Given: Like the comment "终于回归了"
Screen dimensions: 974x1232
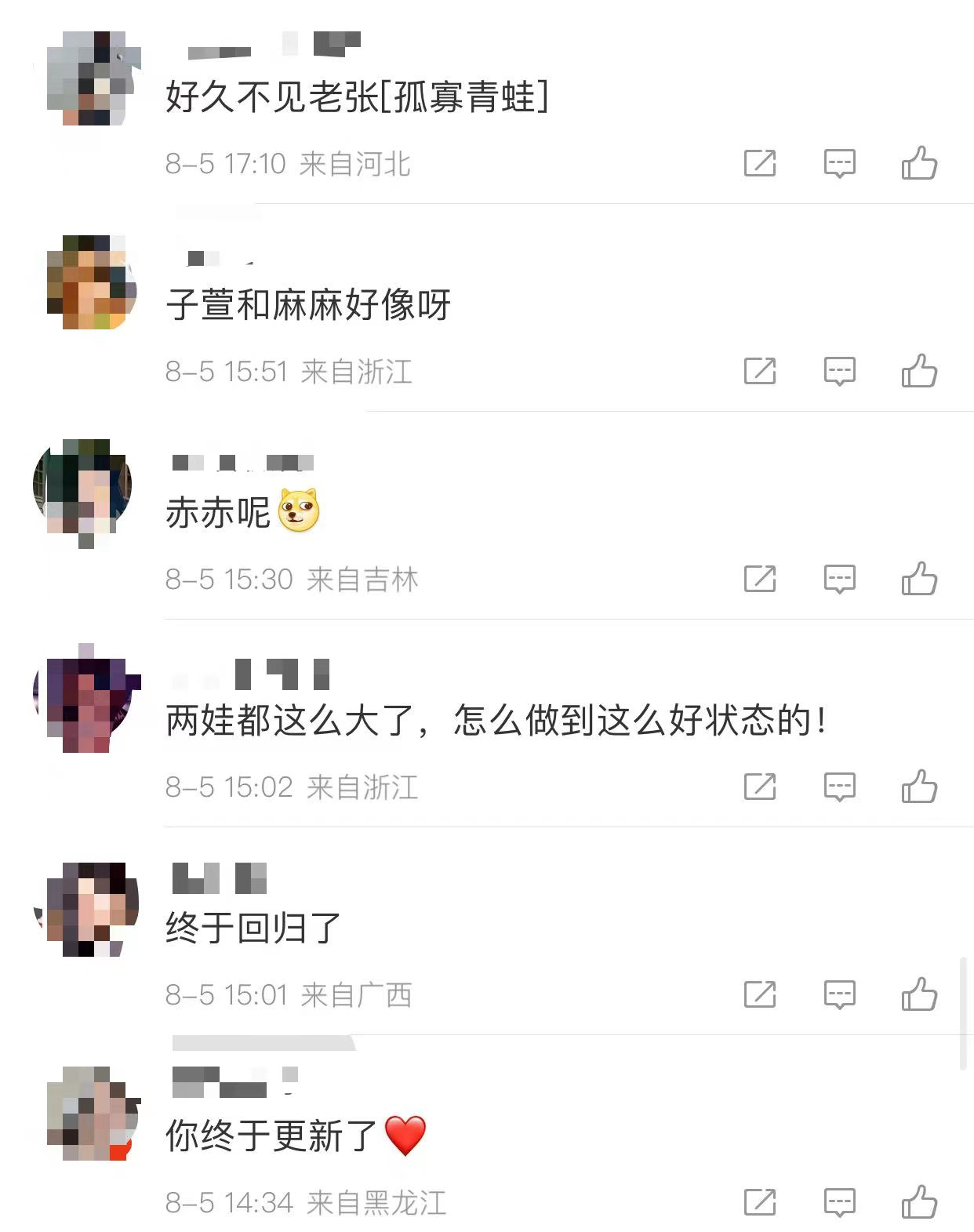Looking at the screenshot, I should 921,994.
